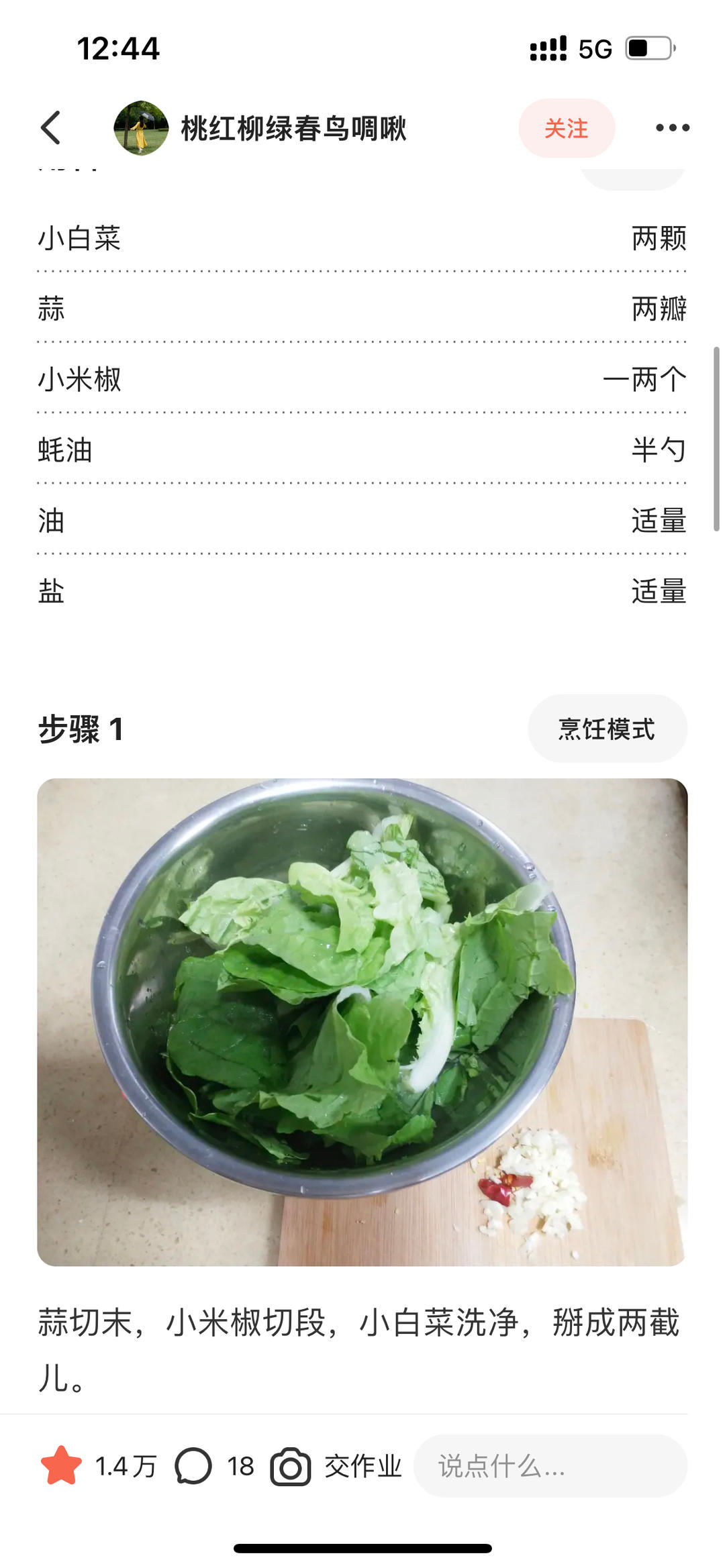Go back using the back arrow
Image resolution: width=725 pixels, height=1568 pixels.
pyautogui.click(x=51, y=127)
